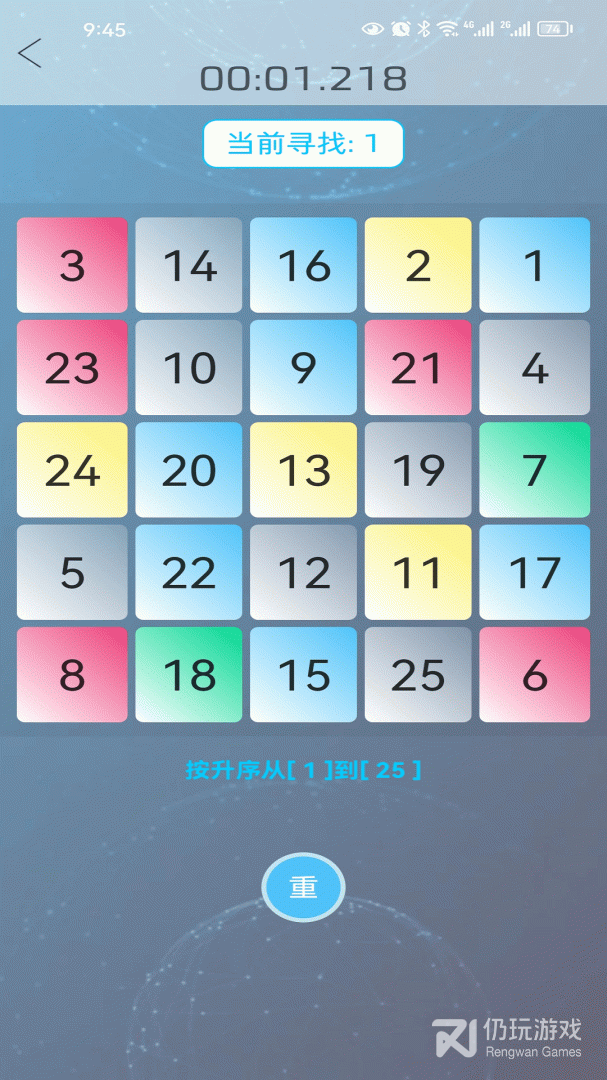Restart the game with the round 重 button
This screenshot has width=607, height=1080.
tap(303, 887)
